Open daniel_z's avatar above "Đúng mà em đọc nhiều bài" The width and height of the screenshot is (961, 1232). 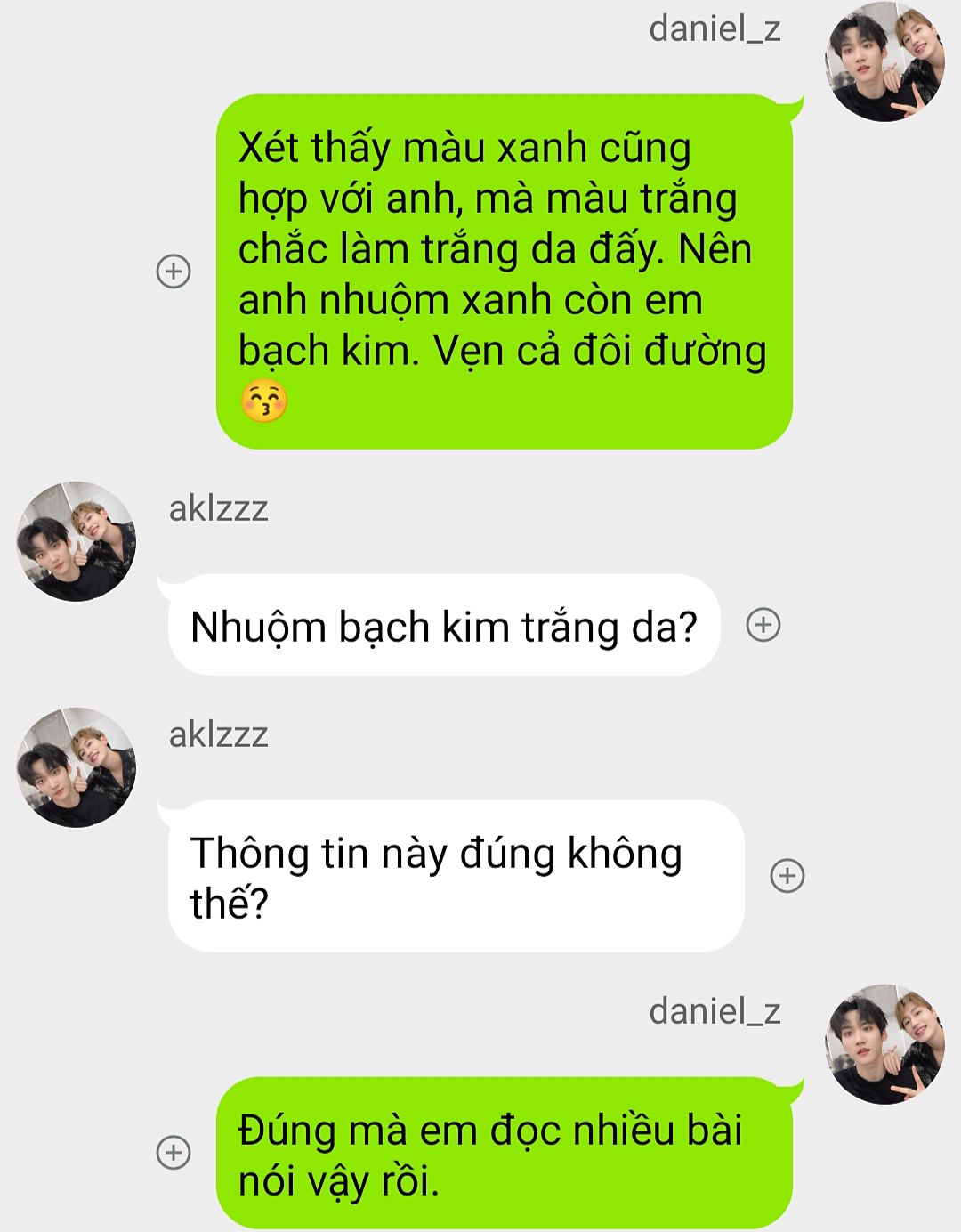(884, 1044)
